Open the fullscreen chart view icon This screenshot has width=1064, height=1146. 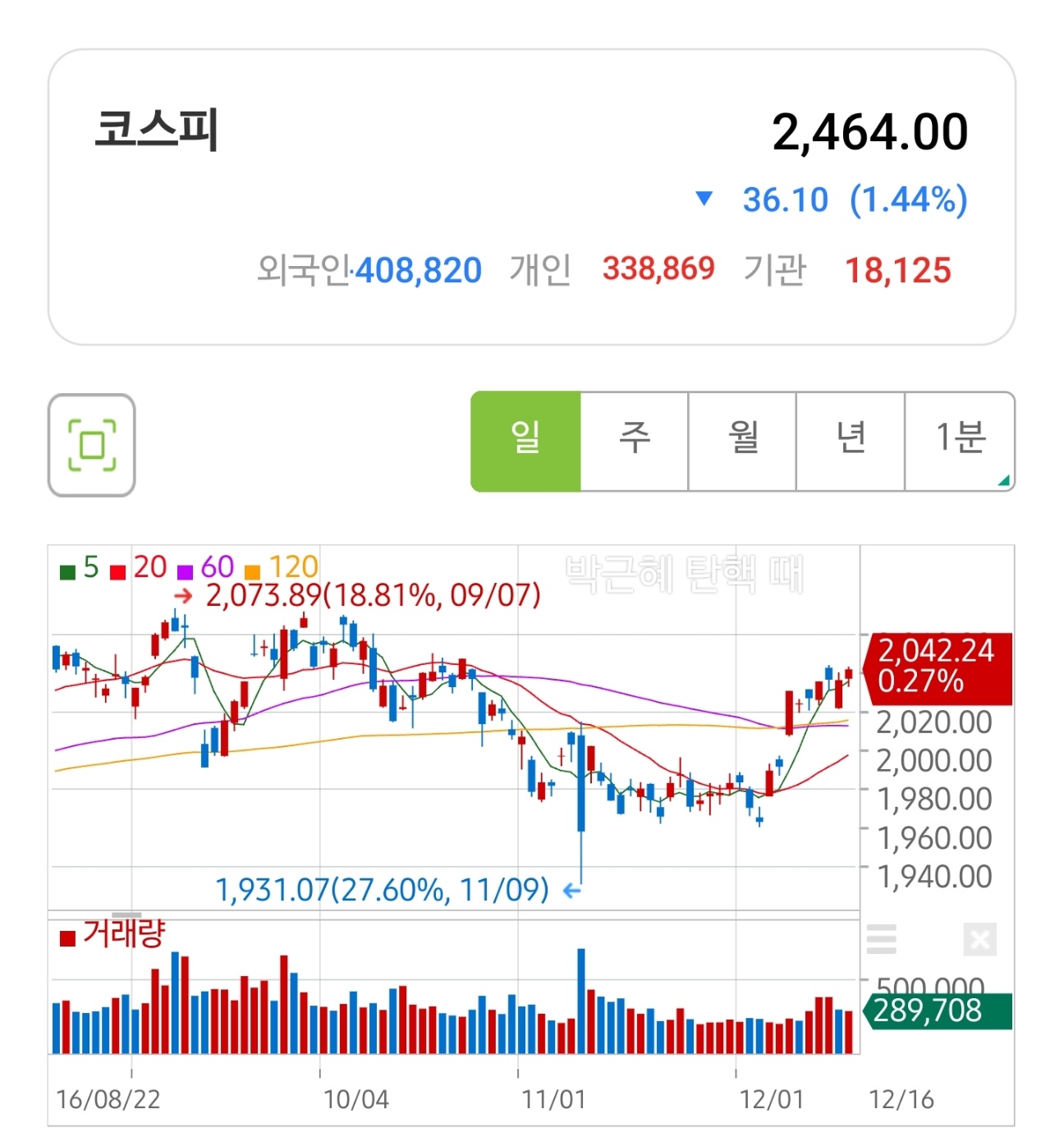pos(91,445)
